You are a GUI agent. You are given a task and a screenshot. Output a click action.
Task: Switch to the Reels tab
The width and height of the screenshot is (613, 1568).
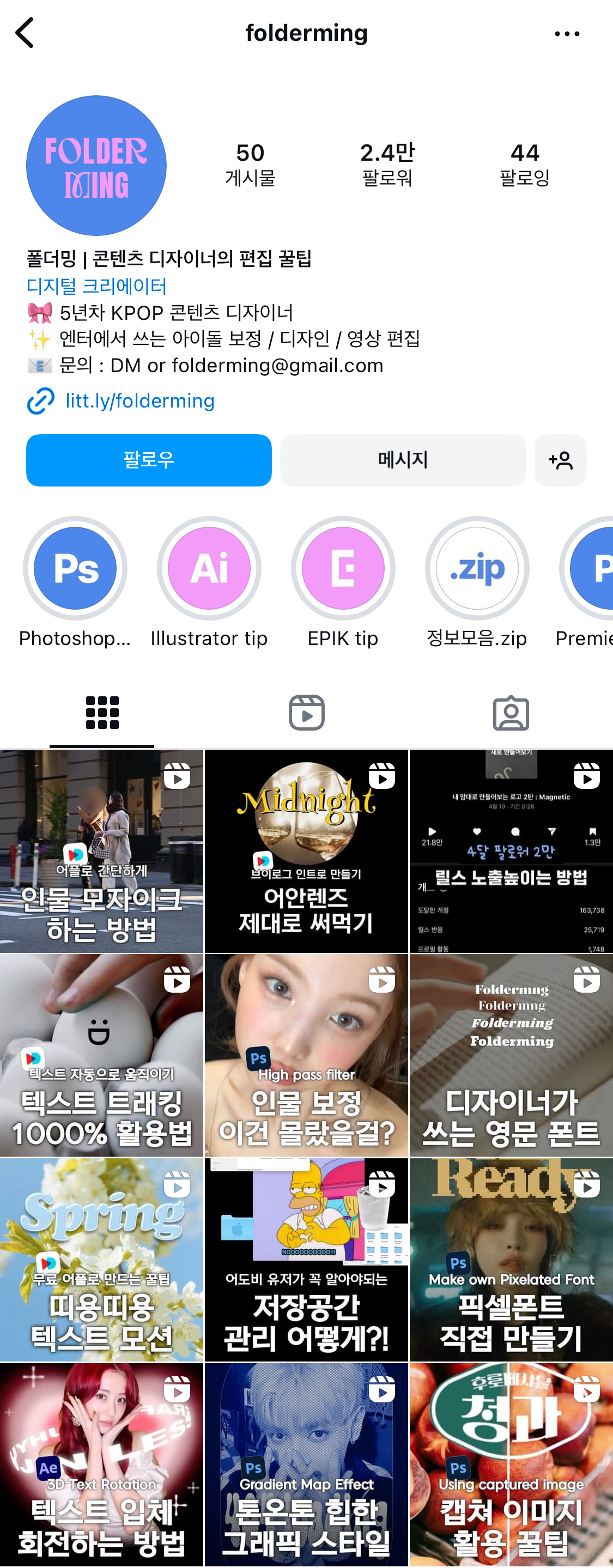pyautogui.click(x=306, y=712)
